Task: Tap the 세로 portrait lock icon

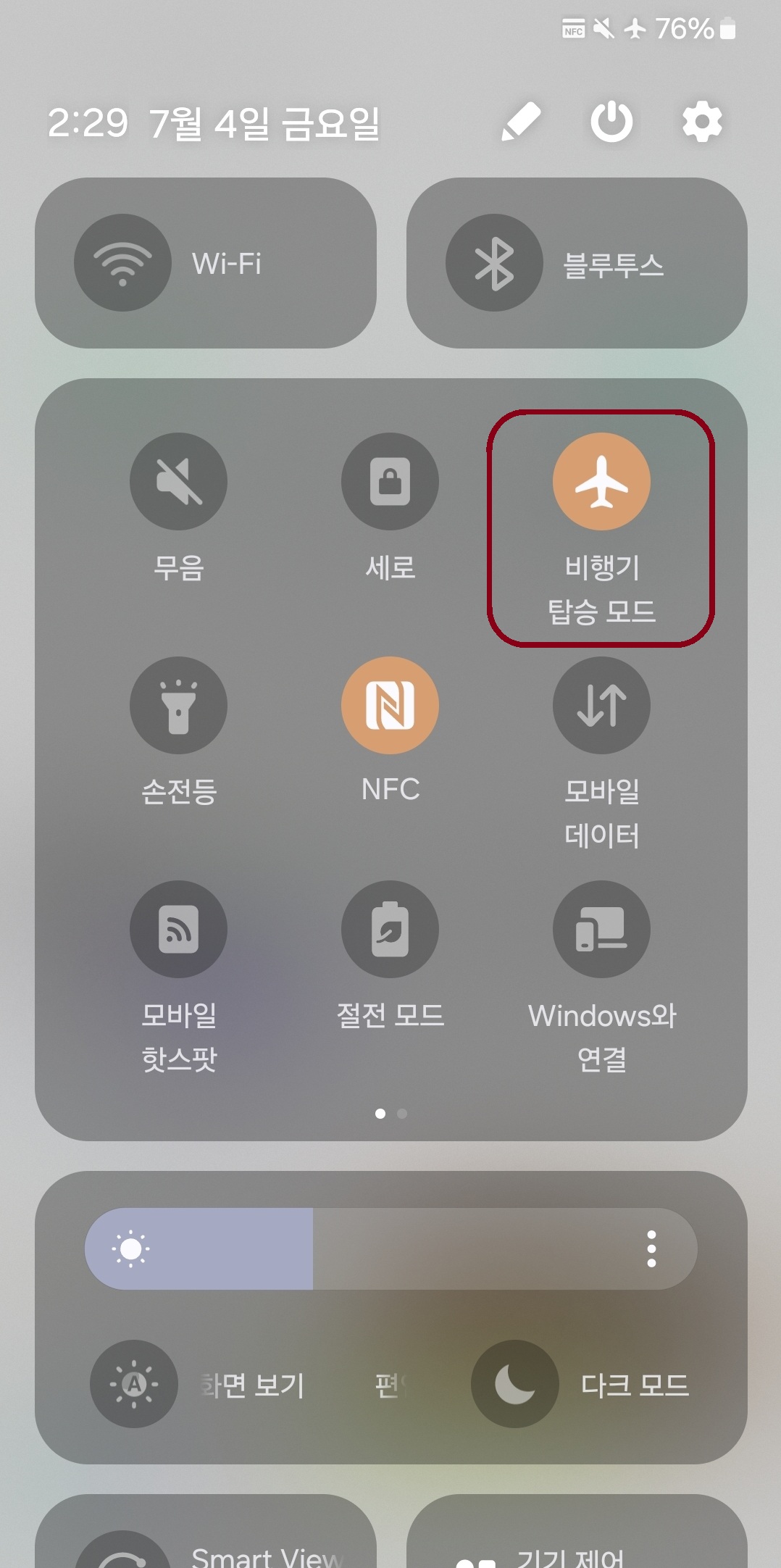Action: 390,481
